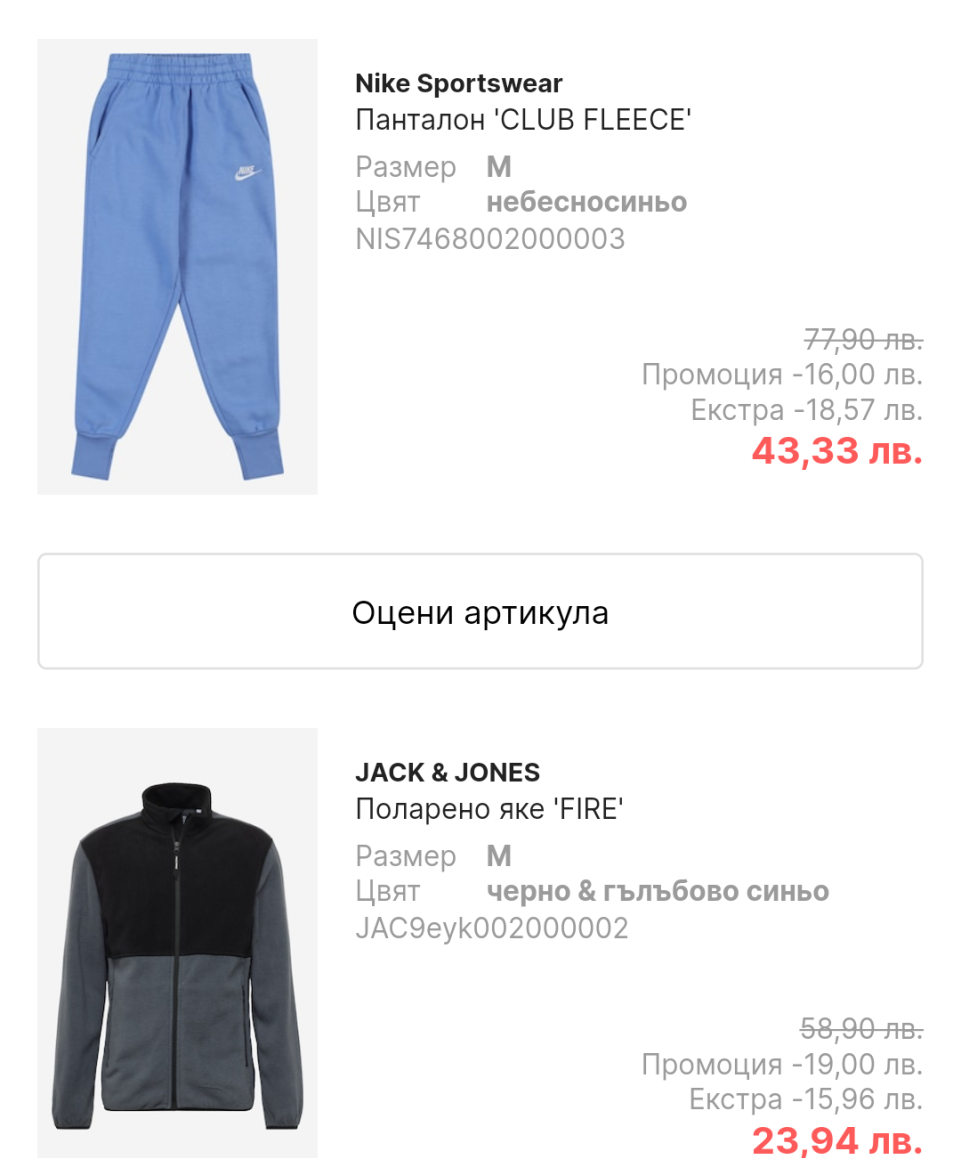Open the JACK & JONES fleece jacket image
Image resolution: width=961 pixels, height=1158 pixels.
tap(177, 942)
